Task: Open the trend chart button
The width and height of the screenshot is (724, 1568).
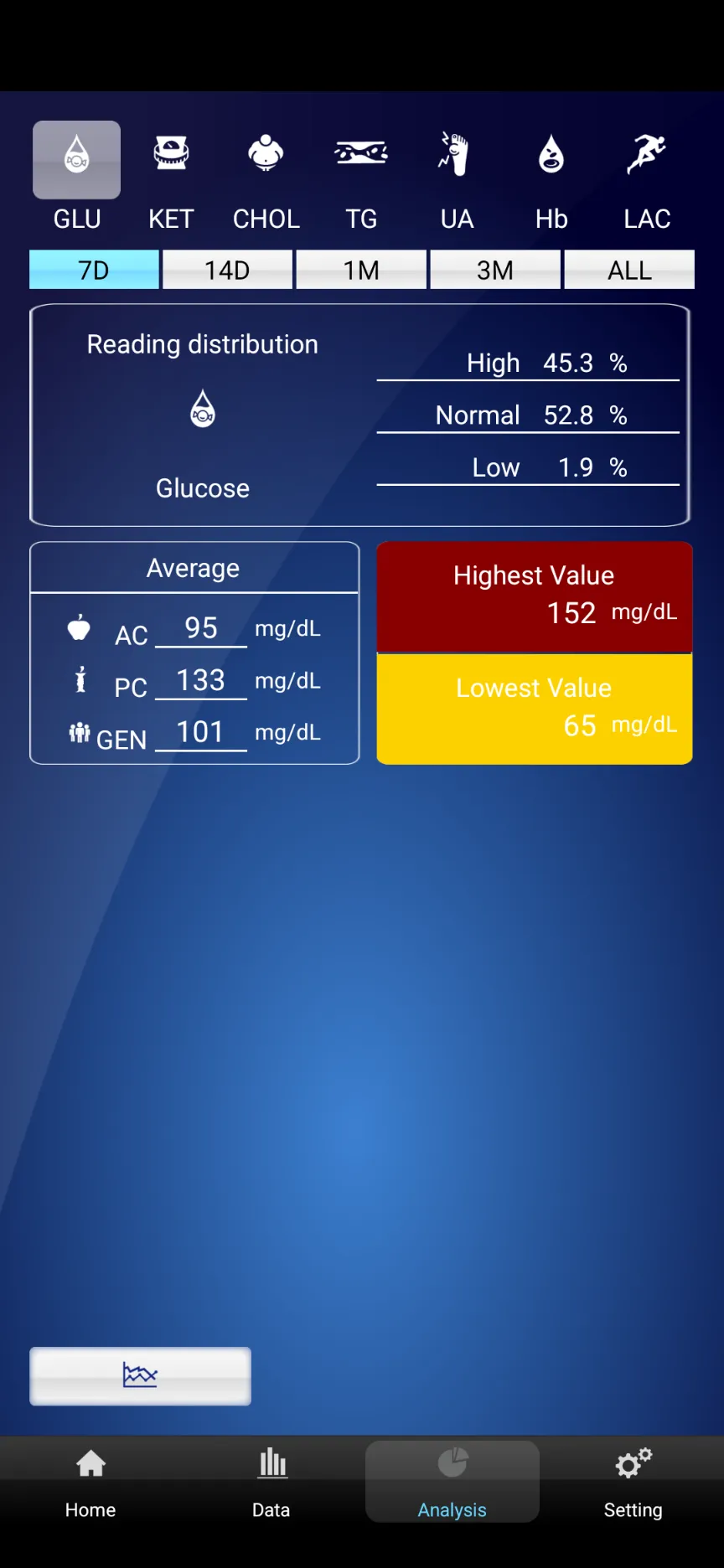Action: pos(140,1375)
